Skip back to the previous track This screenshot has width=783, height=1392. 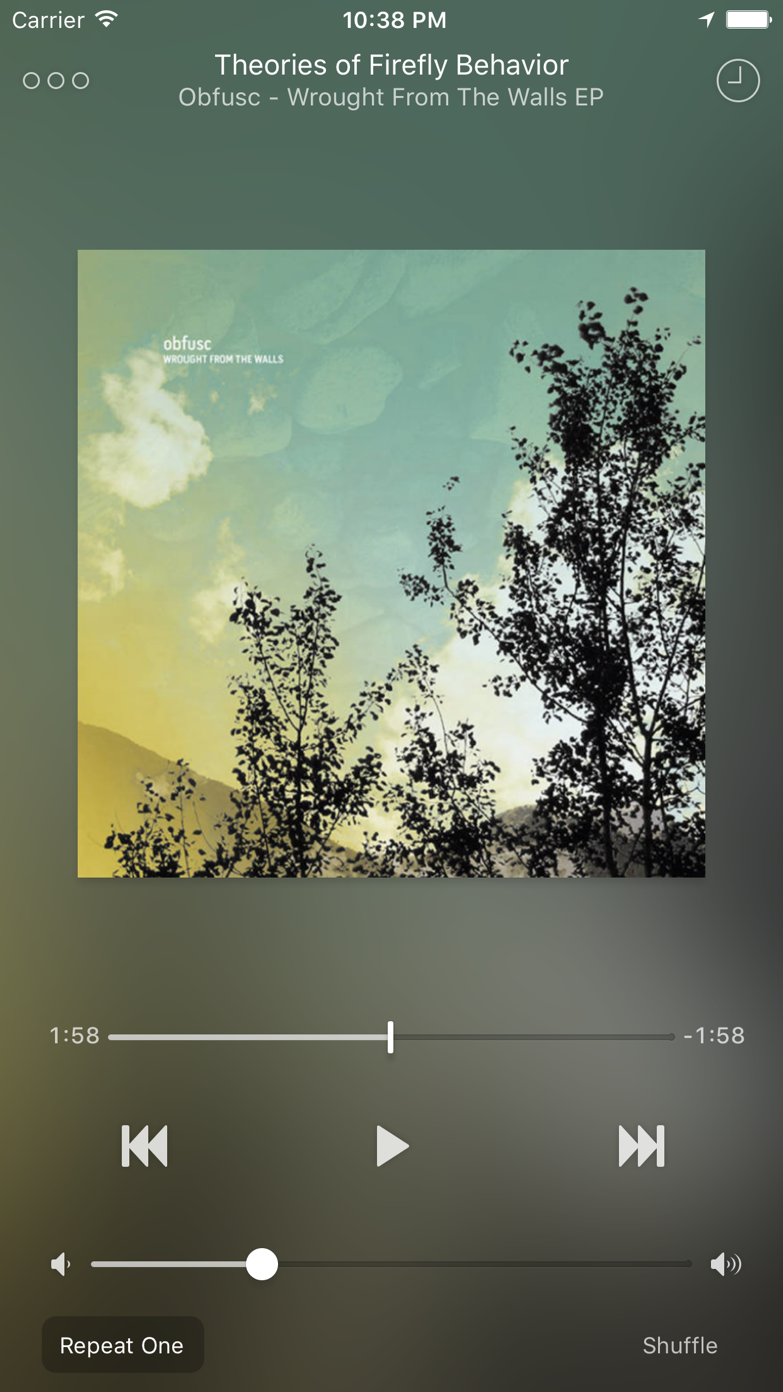point(145,1146)
